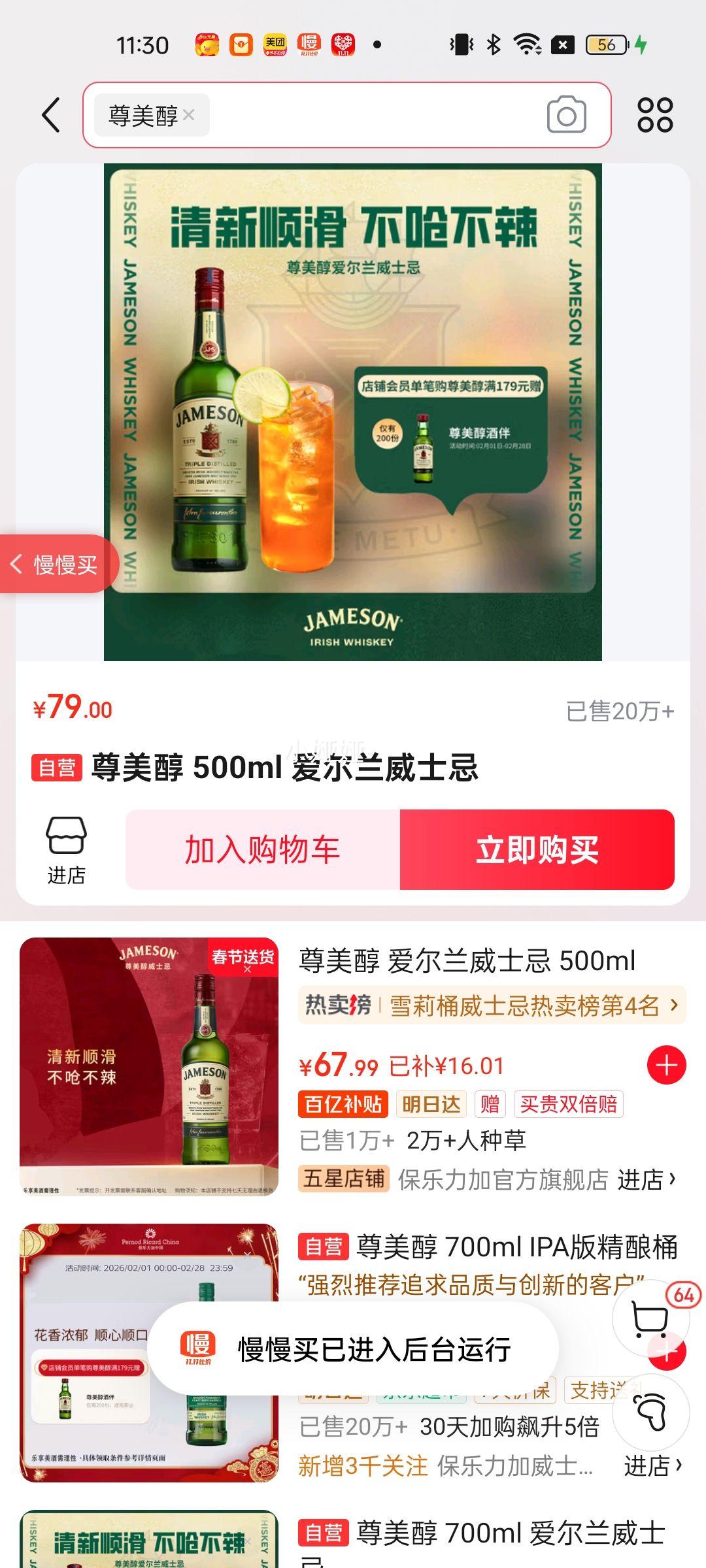Remove the 尊美醇 search tag
The width and height of the screenshot is (706, 1568).
(x=189, y=115)
